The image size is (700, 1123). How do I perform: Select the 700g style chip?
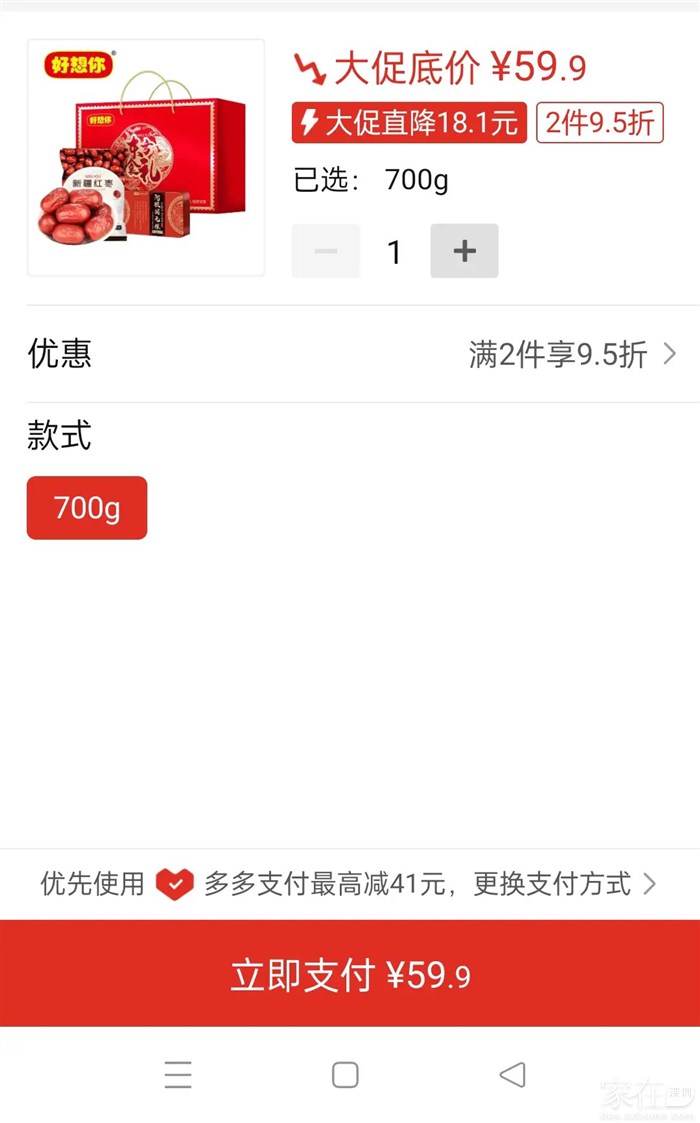tap(87, 508)
